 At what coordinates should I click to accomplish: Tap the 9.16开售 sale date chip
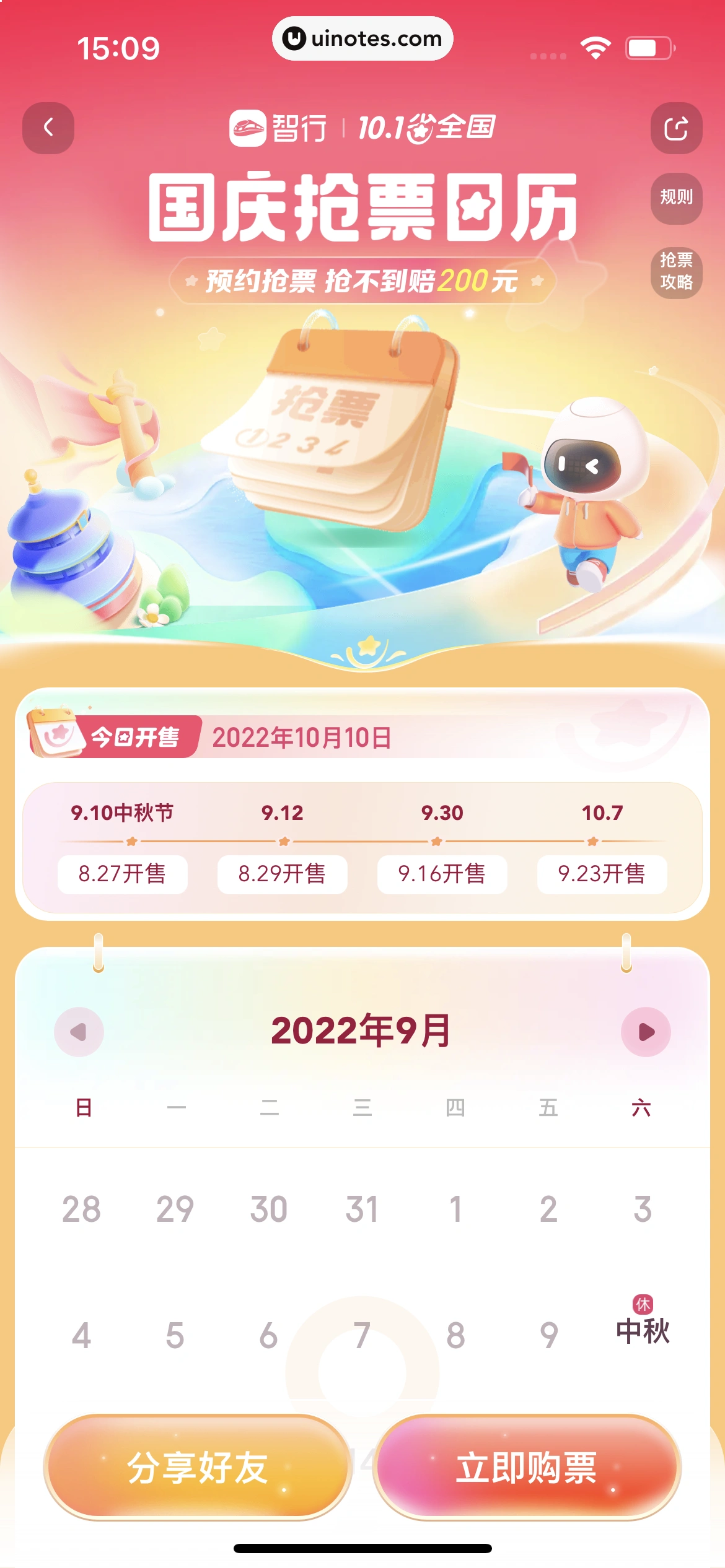coord(442,873)
